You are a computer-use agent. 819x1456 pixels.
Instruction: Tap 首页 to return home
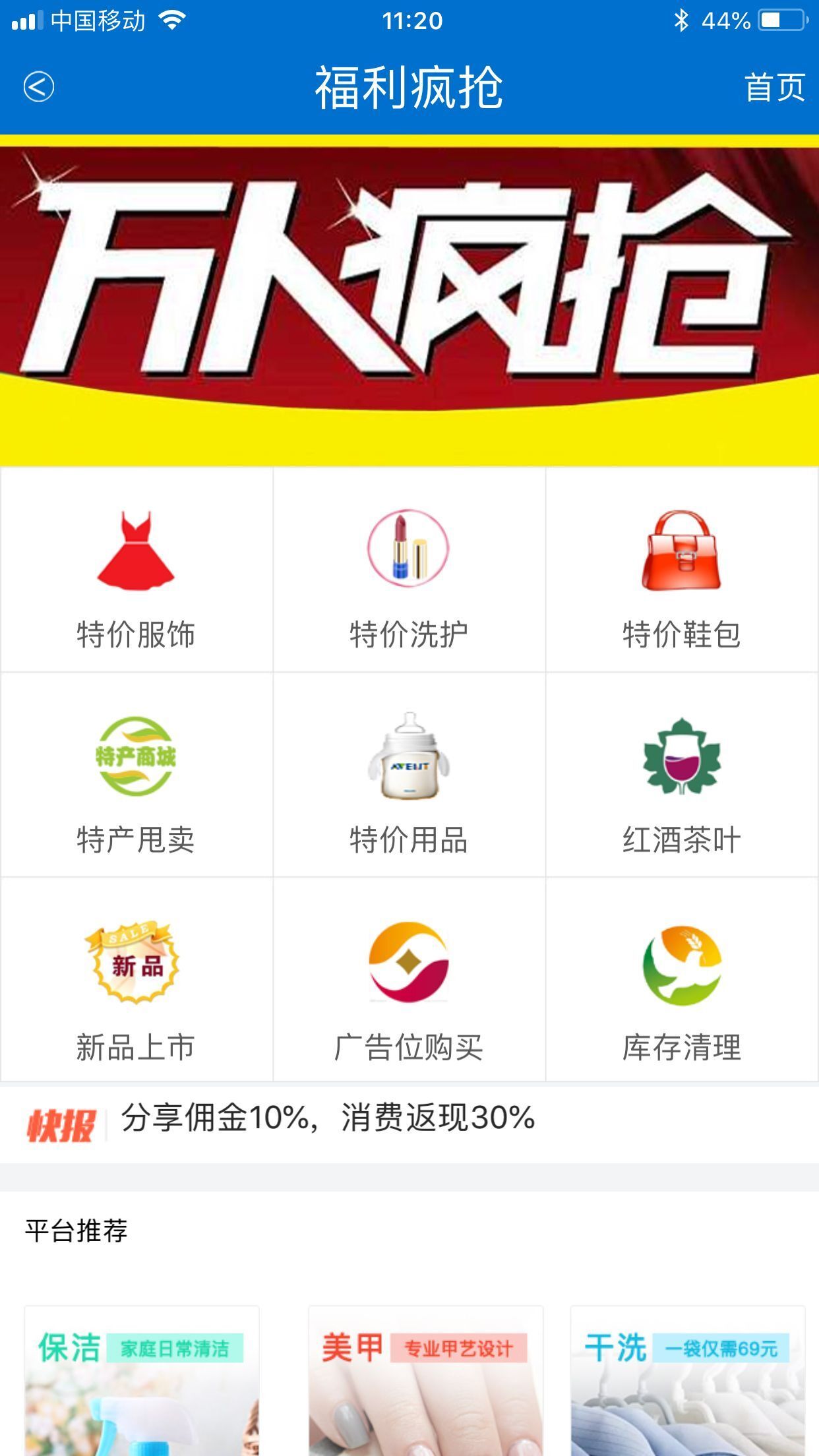[774, 88]
